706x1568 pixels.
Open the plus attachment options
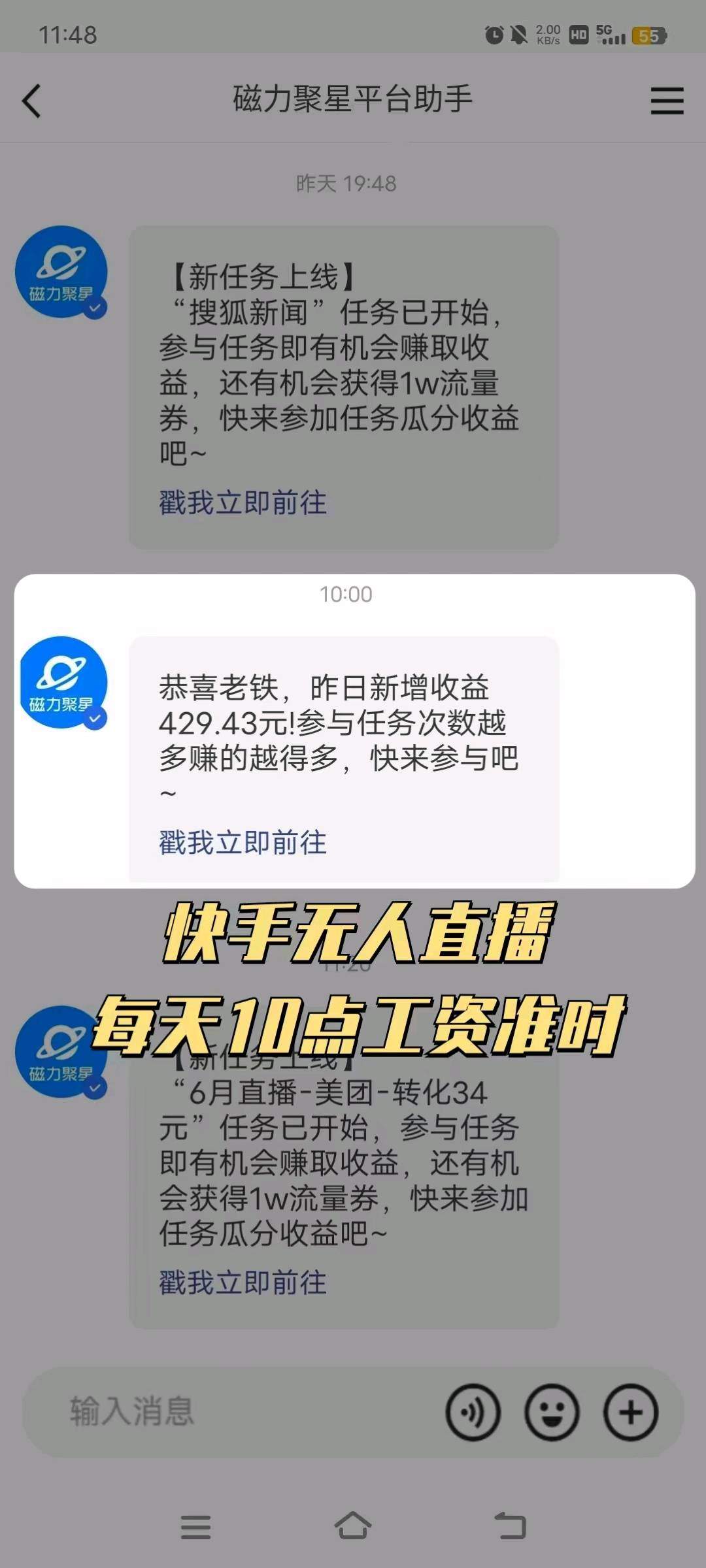pyautogui.click(x=631, y=1413)
